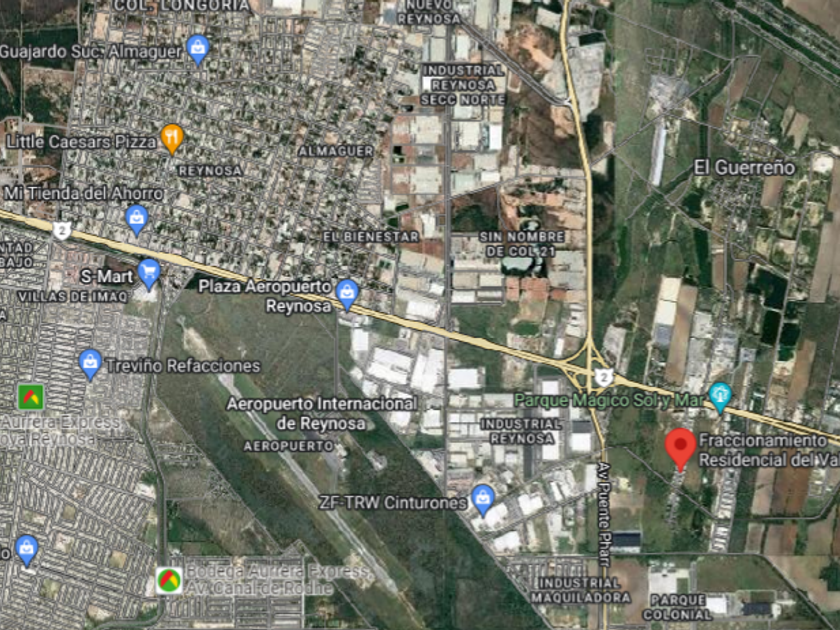Select the red Fraccionamiento Residencial pin
The height and width of the screenshot is (630, 840).
(x=680, y=449)
